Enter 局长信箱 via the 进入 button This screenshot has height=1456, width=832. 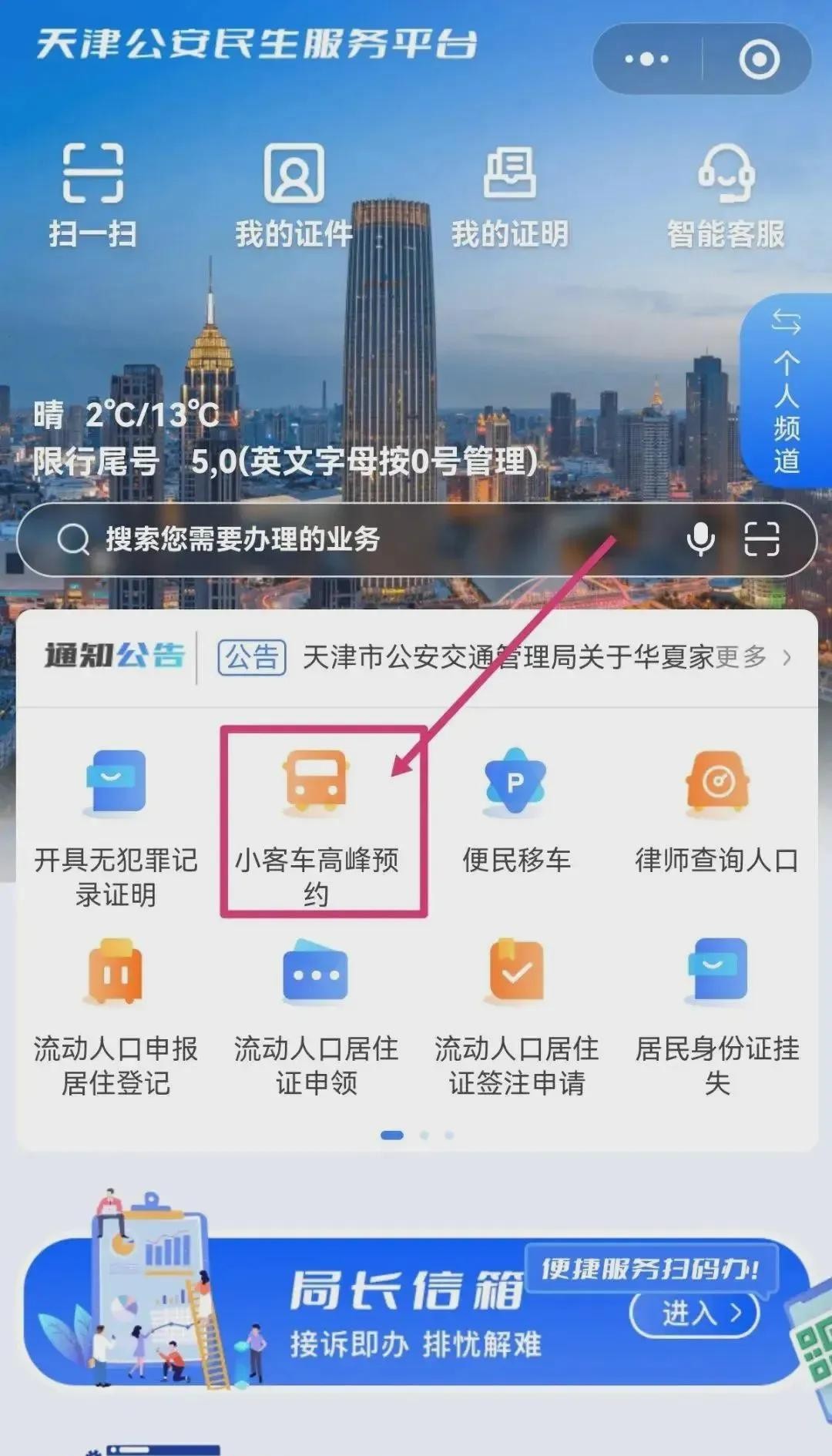[694, 1313]
